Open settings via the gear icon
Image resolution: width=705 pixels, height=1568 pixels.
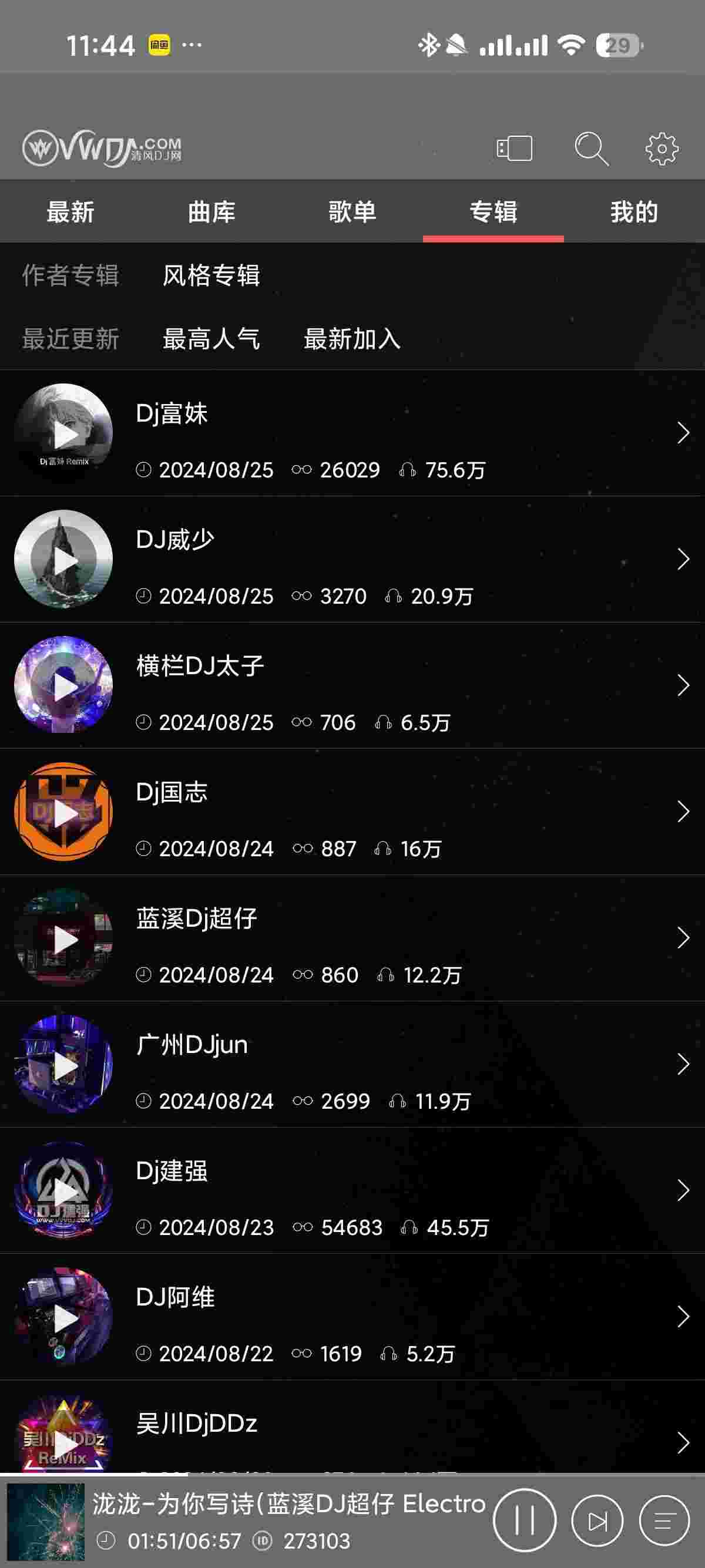coord(662,149)
